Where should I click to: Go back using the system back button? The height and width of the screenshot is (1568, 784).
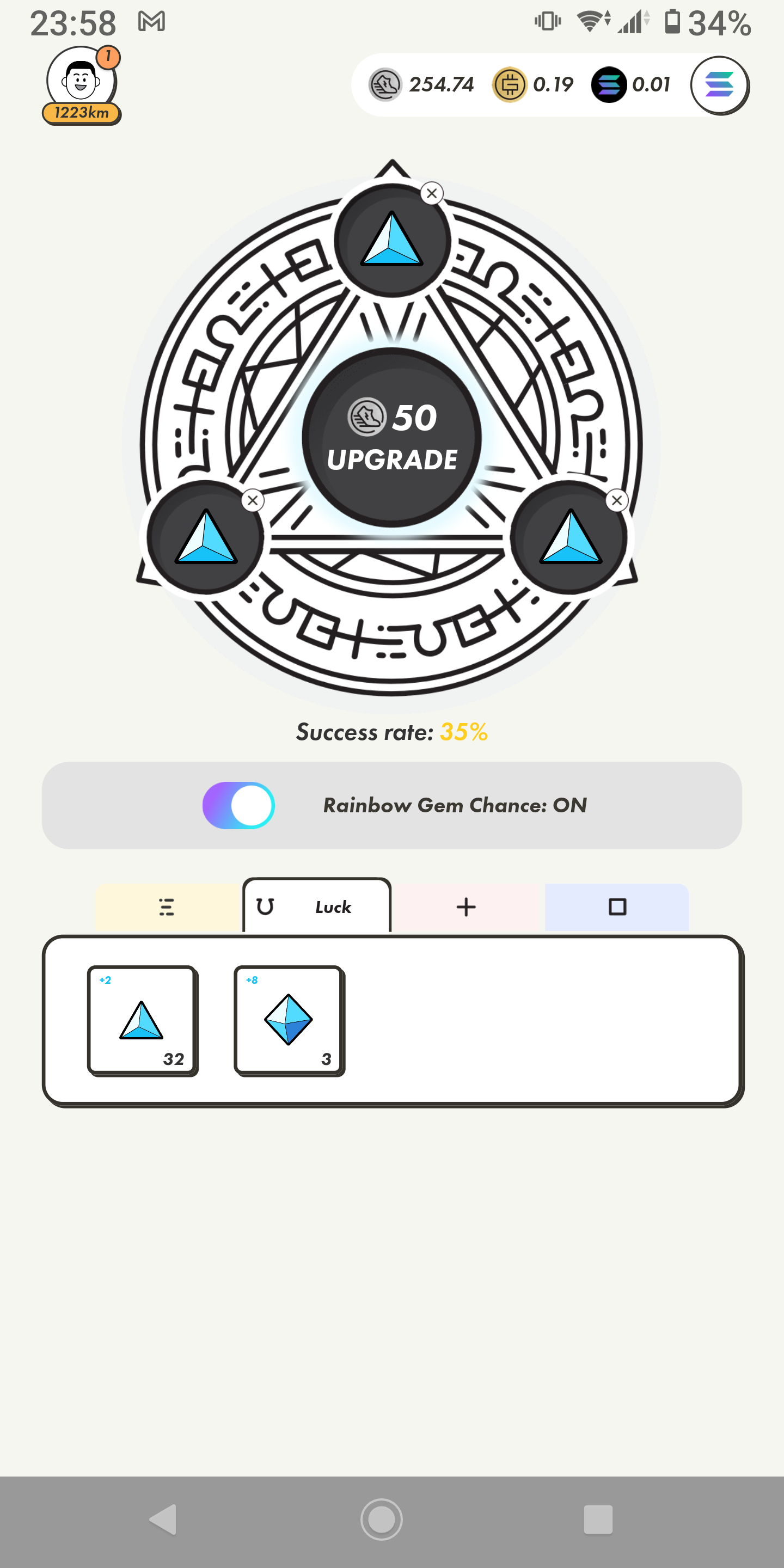[163, 1520]
